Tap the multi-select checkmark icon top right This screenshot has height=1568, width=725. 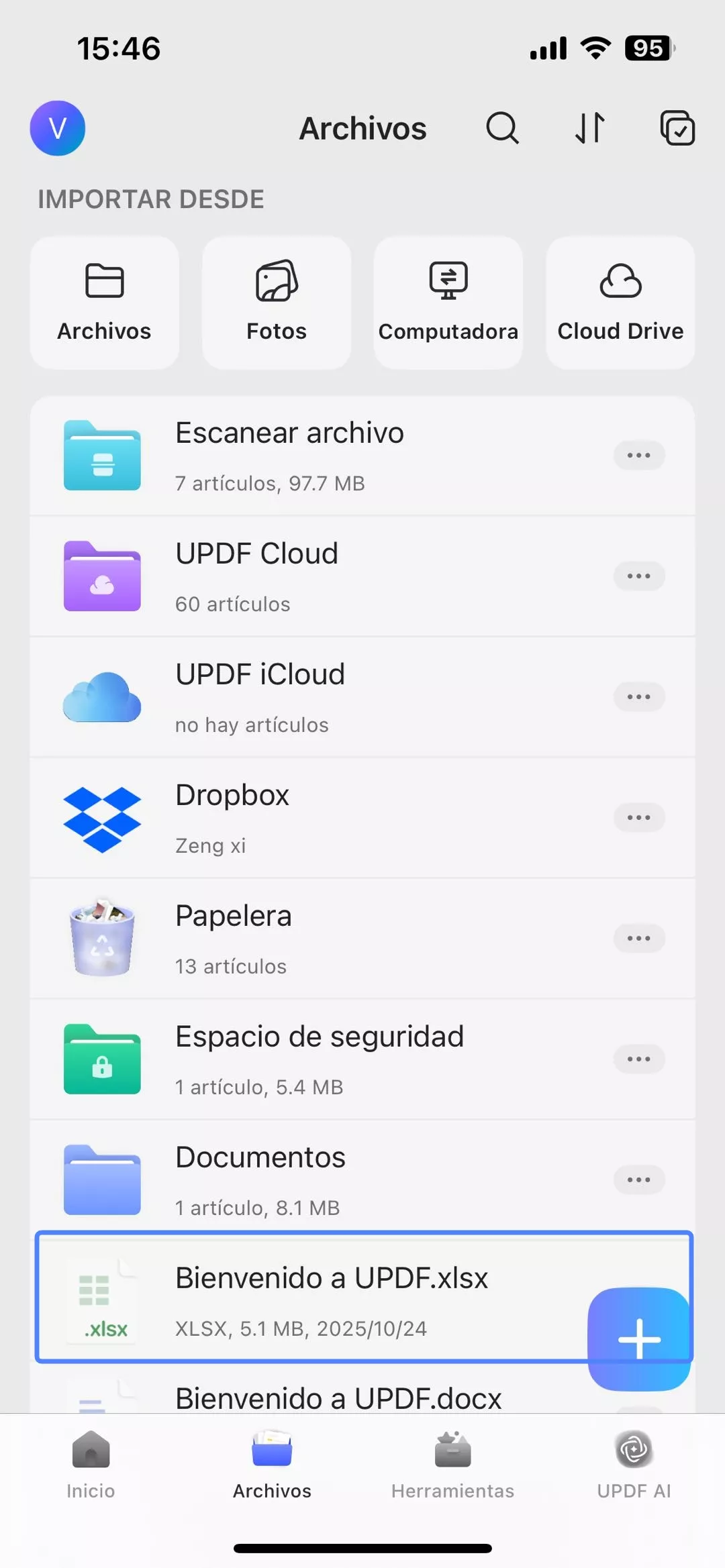[x=677, y=128]
